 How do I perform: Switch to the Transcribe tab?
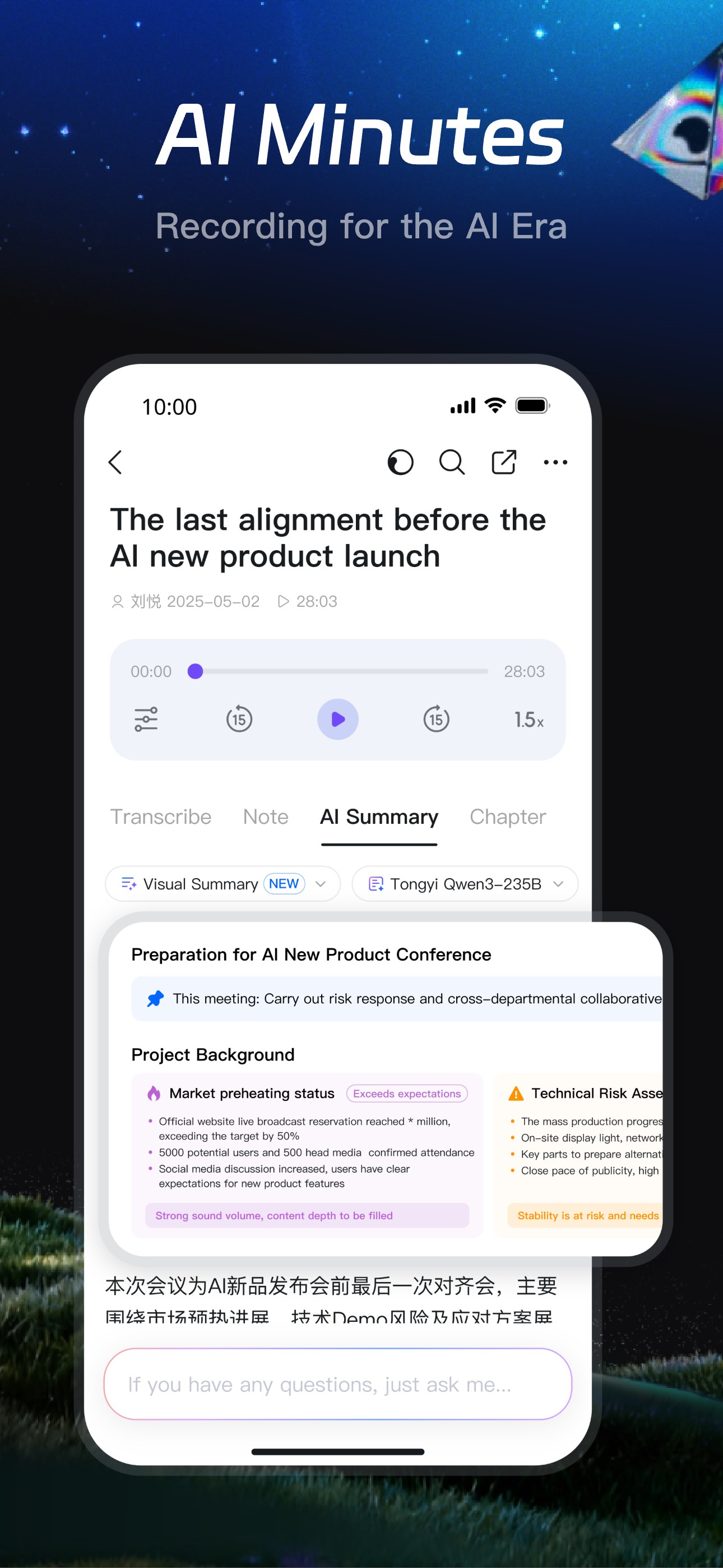click(x=160, y=817)
